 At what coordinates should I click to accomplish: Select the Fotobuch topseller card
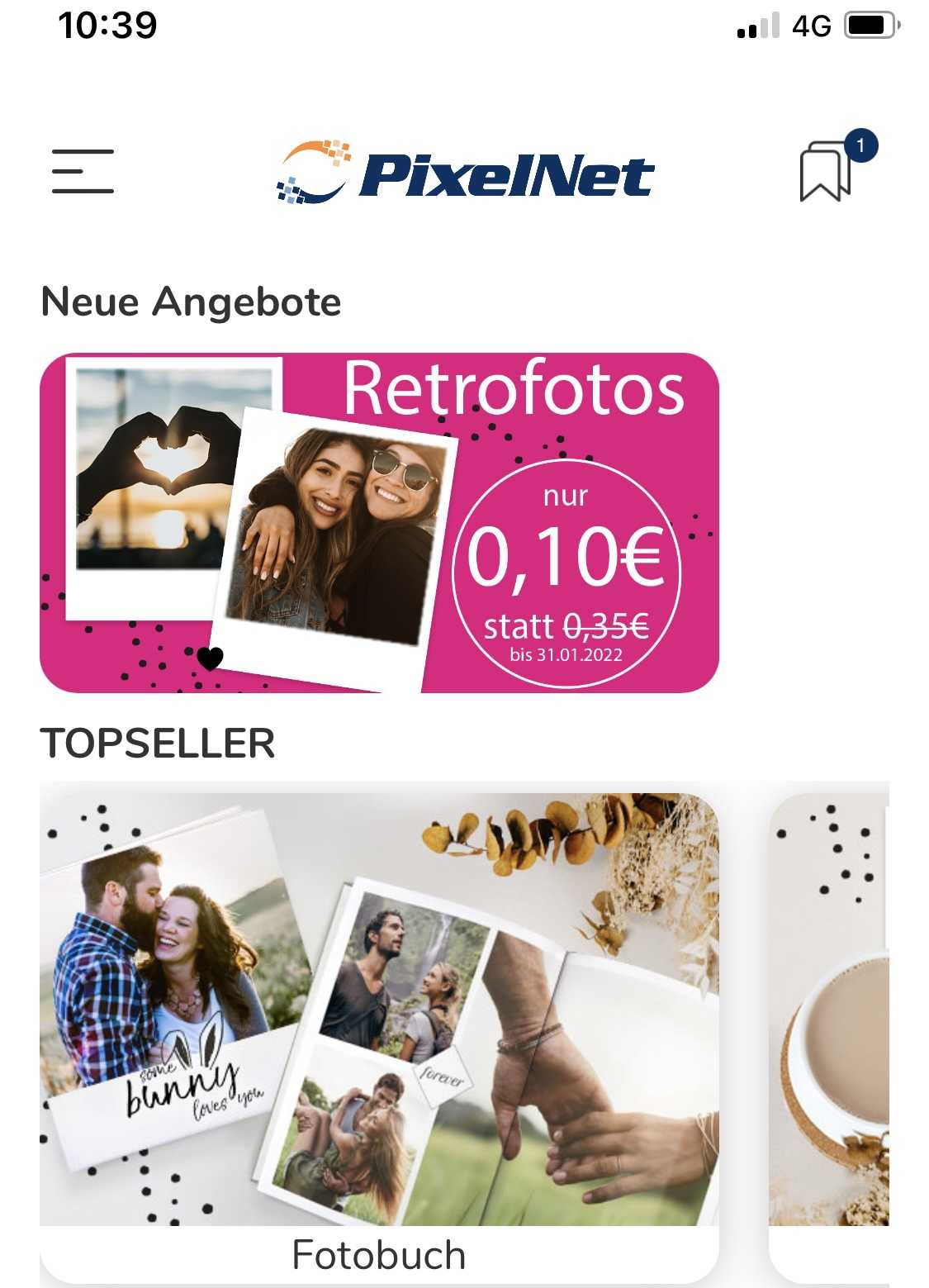pyautogui.click(x=379, y=1033)
